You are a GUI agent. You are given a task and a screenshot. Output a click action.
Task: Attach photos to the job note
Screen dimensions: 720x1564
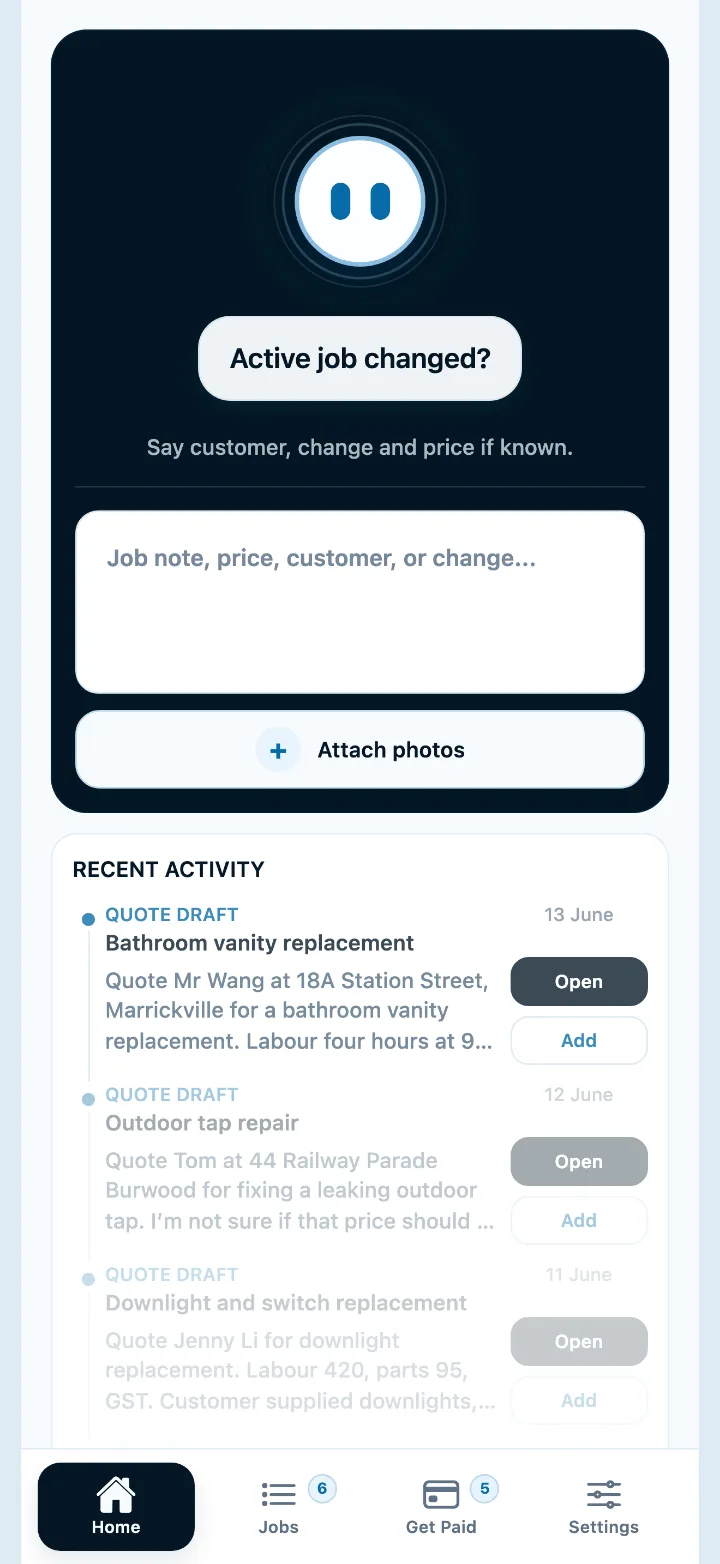click(360, 750)
